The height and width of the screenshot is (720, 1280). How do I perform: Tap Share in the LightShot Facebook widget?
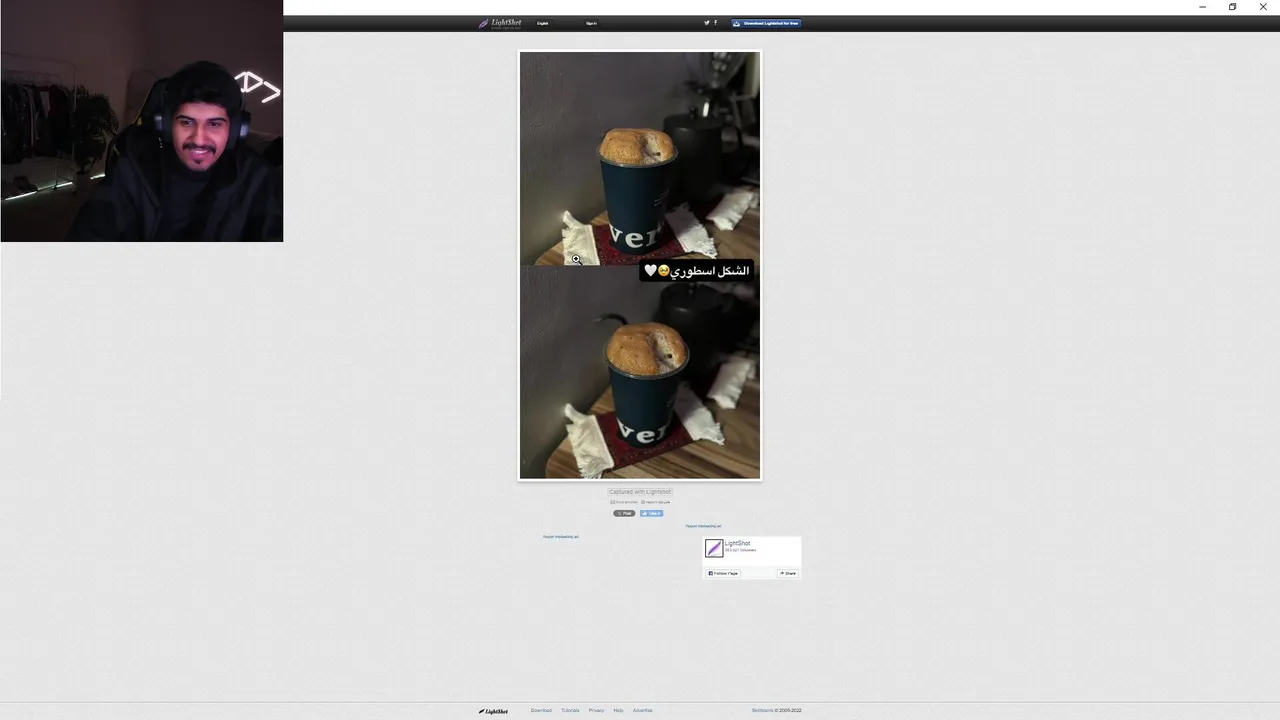[x=788, y=573]
